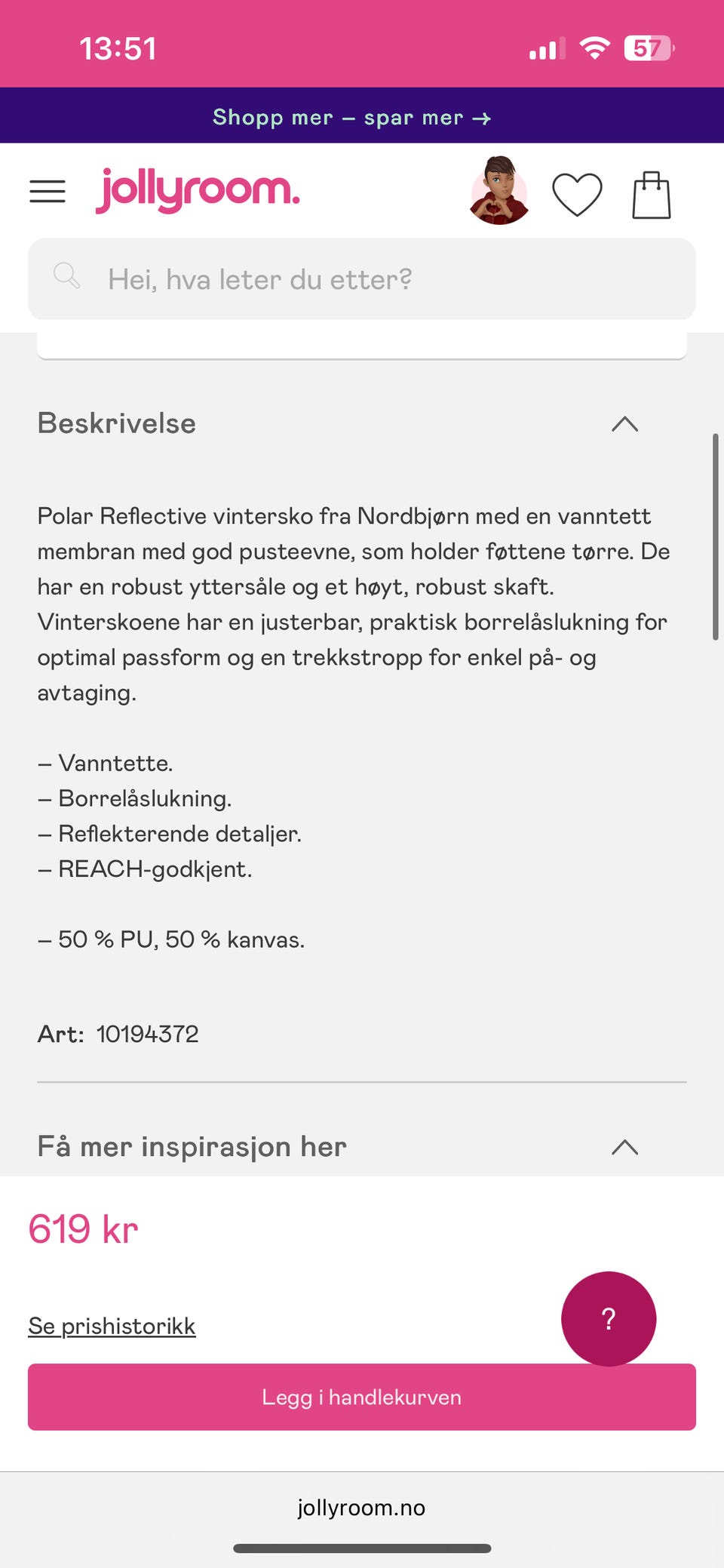Click the arrow in the promo banner
724x1568 pixels.
pyautogui.click(x=480, y=118)
